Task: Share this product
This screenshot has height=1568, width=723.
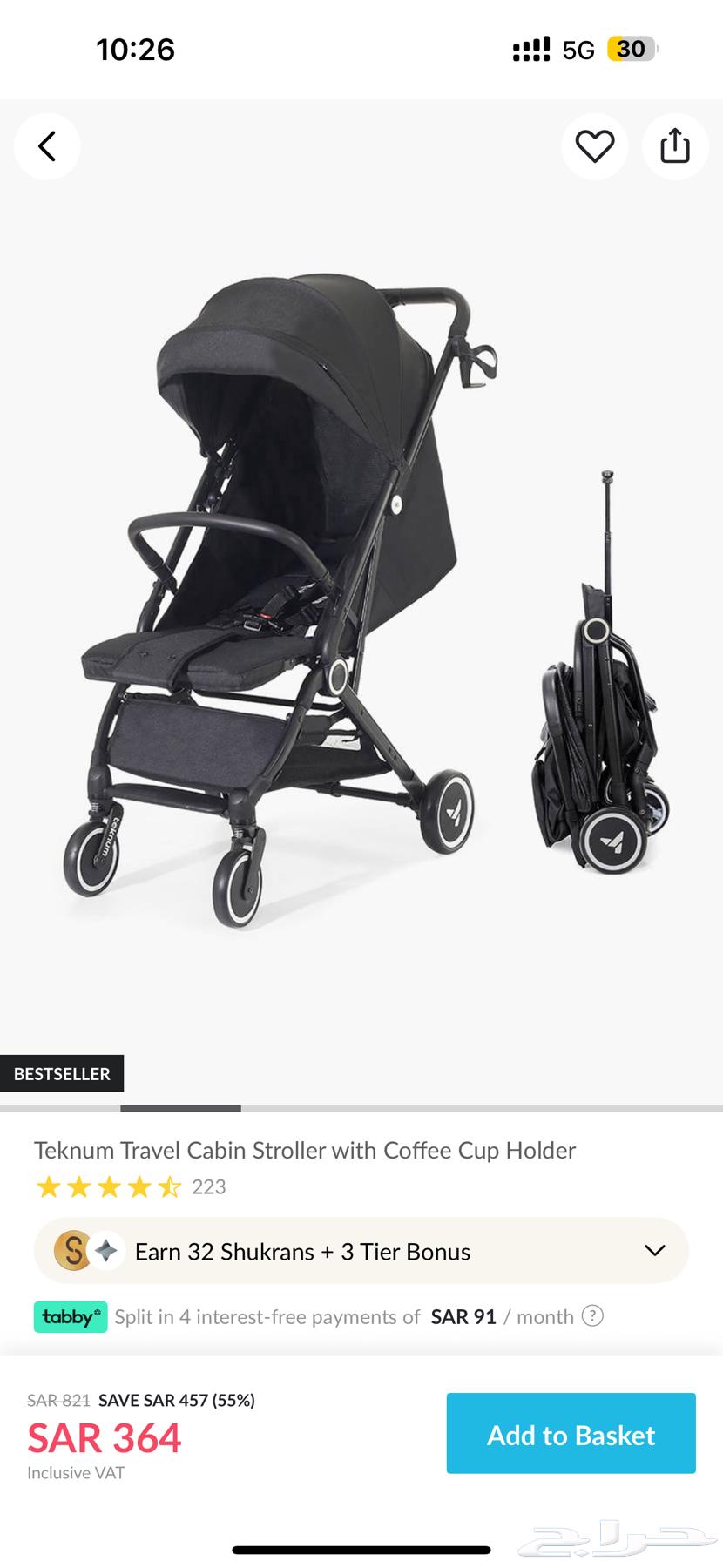Action: [675, 146]
